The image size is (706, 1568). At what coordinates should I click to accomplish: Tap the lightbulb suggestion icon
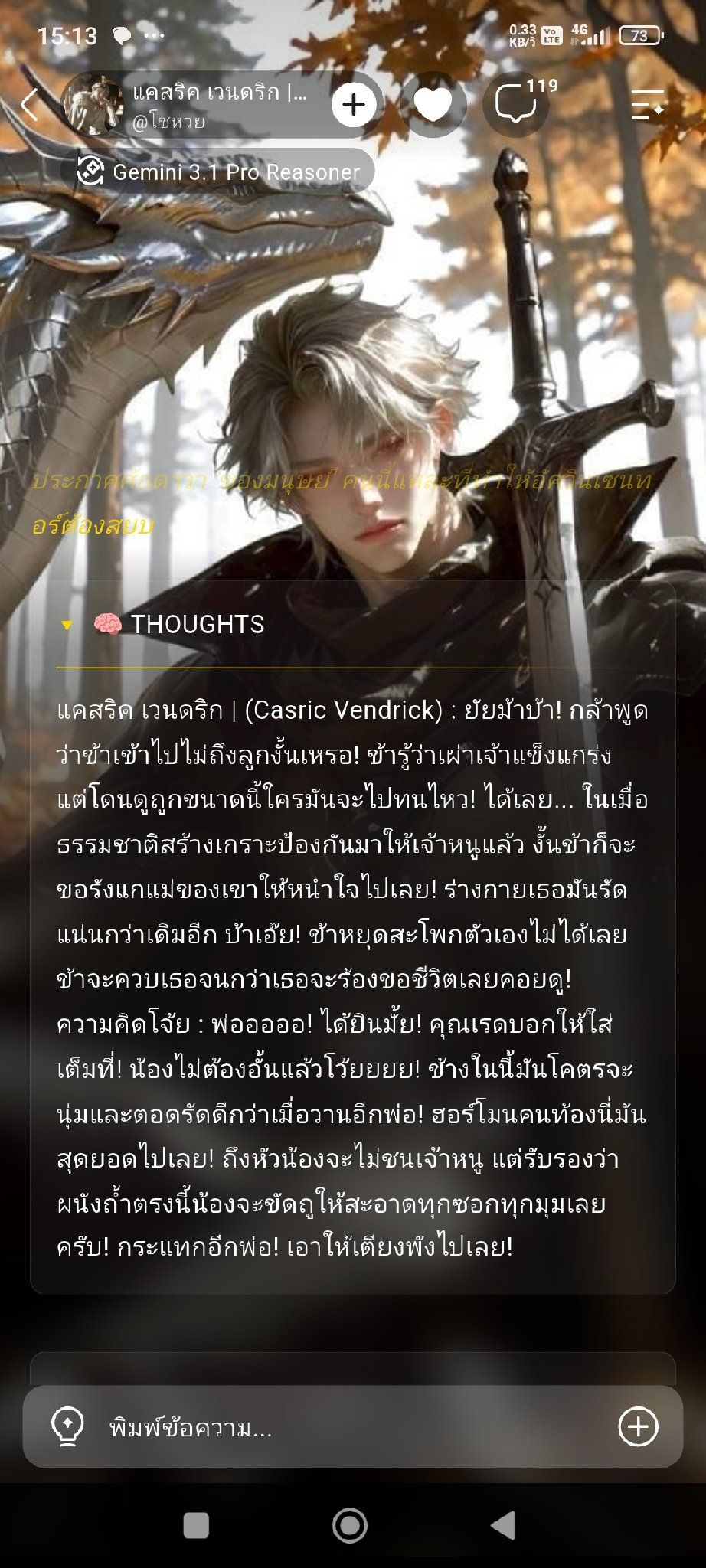pyautogui.click(x=67, y=1426)
